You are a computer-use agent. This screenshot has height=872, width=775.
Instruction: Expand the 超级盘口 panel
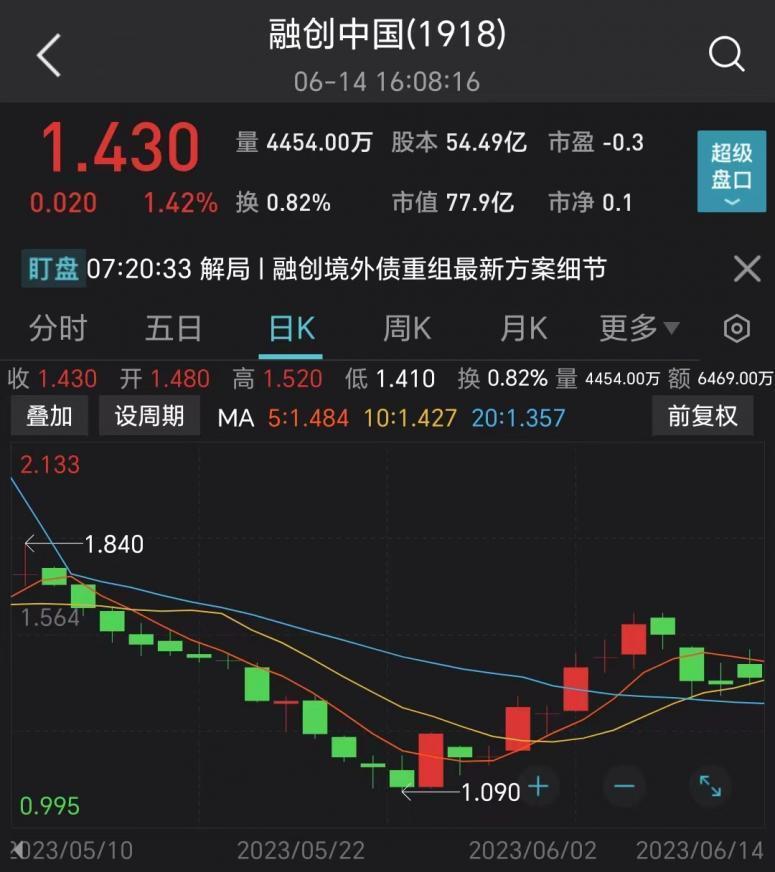pyautogui.click(x=731, y=172)
